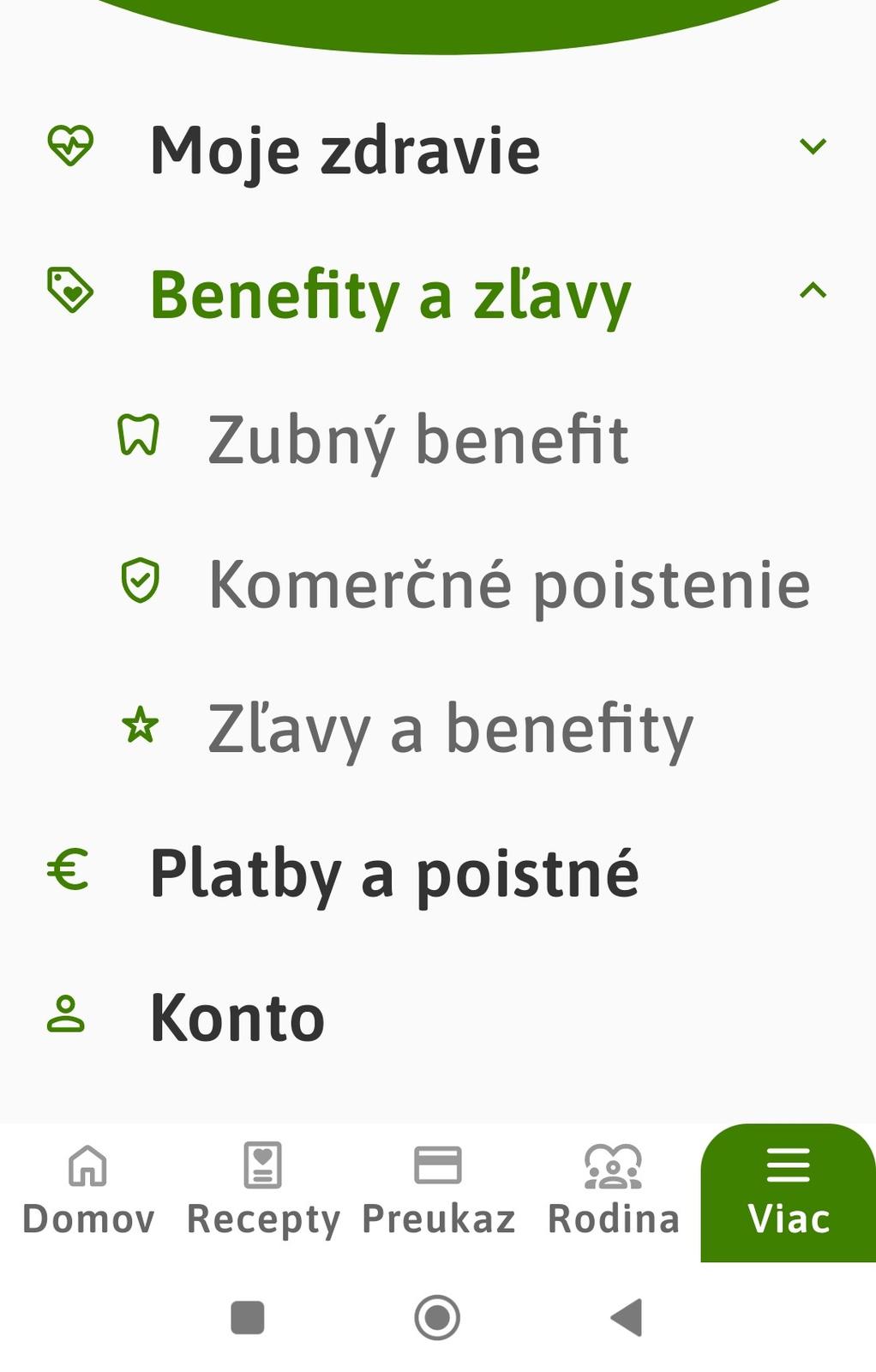Open Zubný benefit
Viewport: 876px width, 1372px height.
tap(418, 439)
